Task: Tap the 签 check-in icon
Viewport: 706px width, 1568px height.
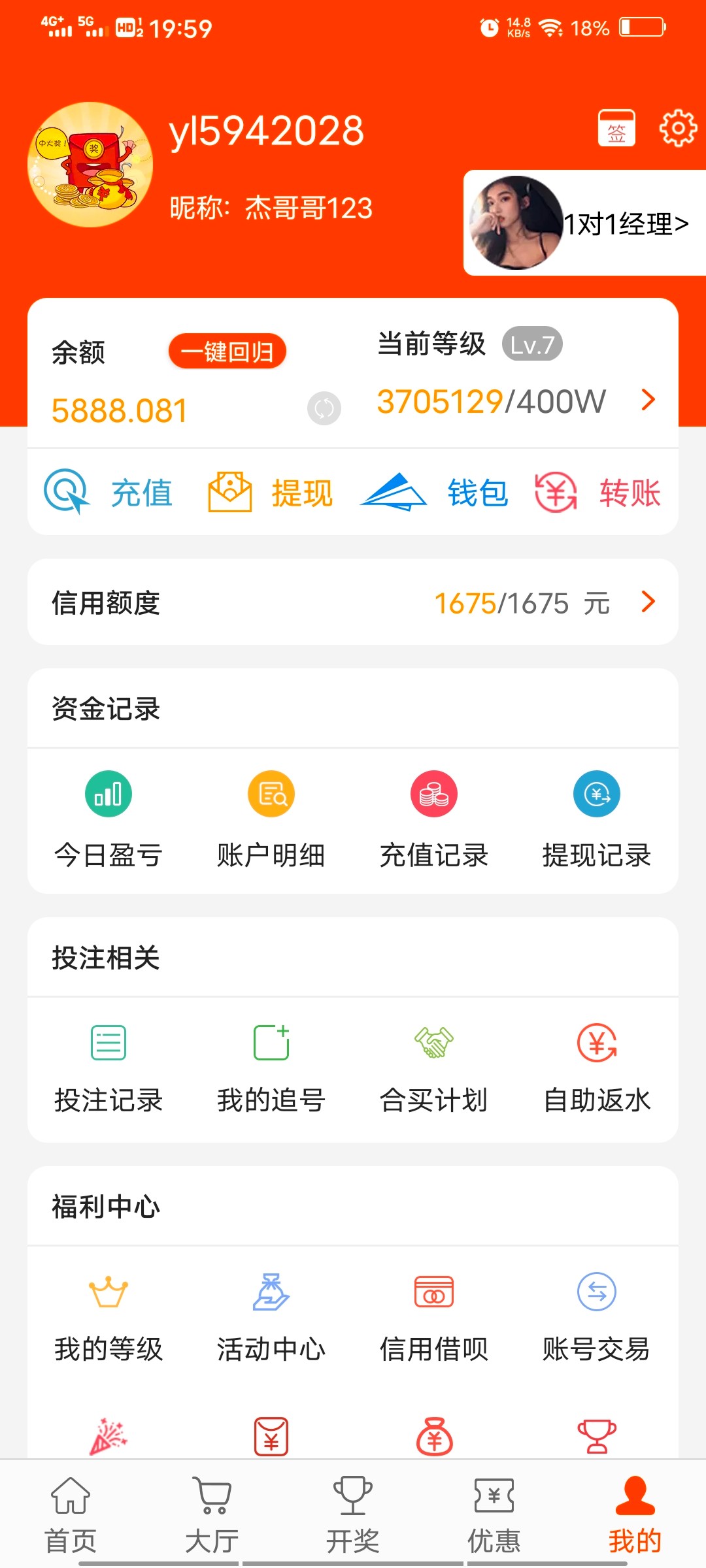Action: point(616,129)
